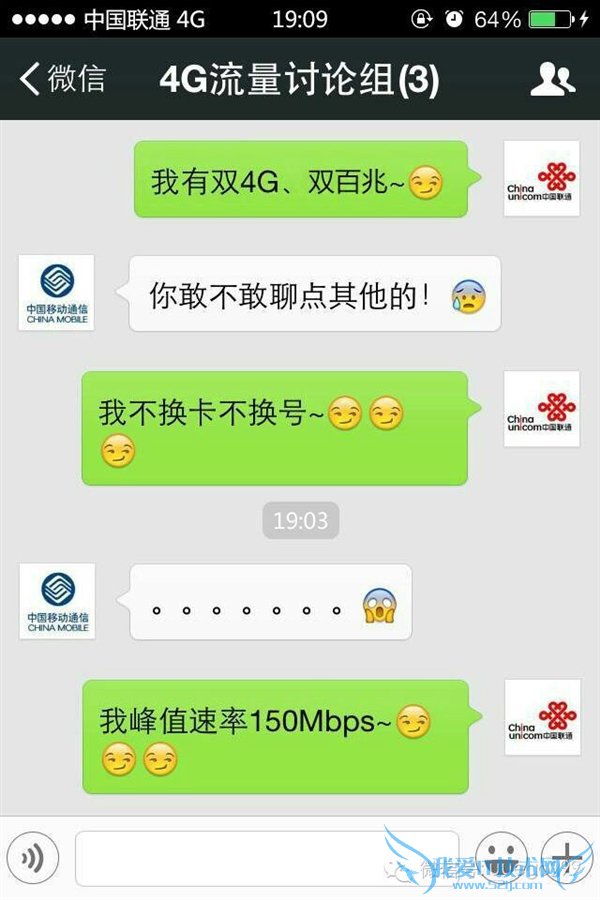Open China Mobile avatar beside 你敢不敢聊点其他的
This screenshot has height=900, width=600.
click(x=56, y=293)
